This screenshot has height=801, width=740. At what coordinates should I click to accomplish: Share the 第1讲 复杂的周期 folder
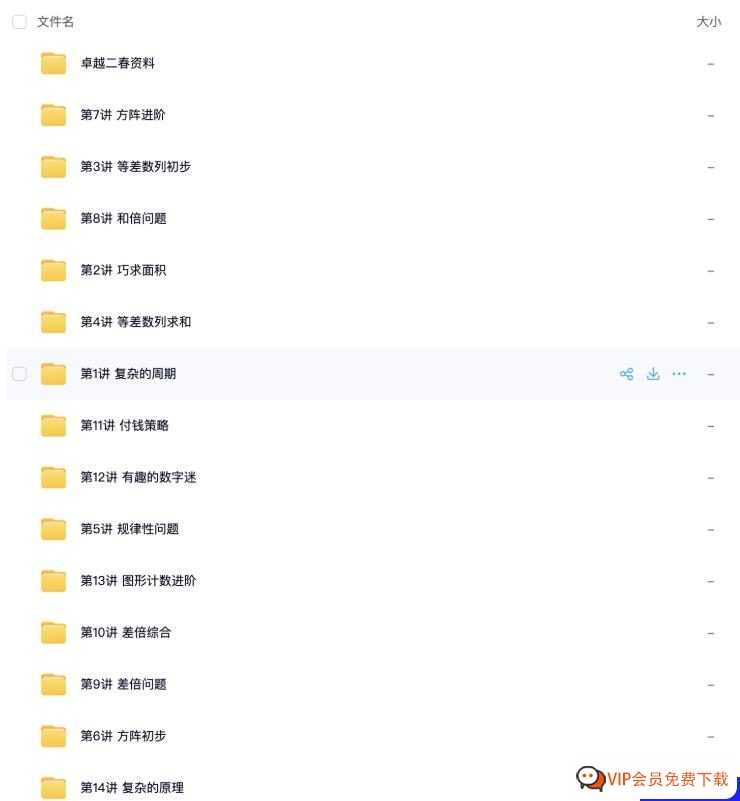(626, 374)
